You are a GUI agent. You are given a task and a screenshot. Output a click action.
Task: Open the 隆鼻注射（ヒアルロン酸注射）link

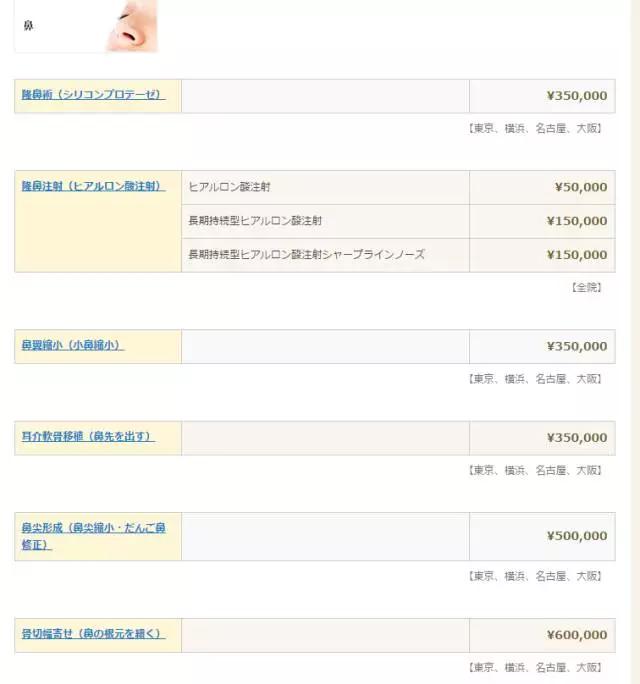coord(92,186)
